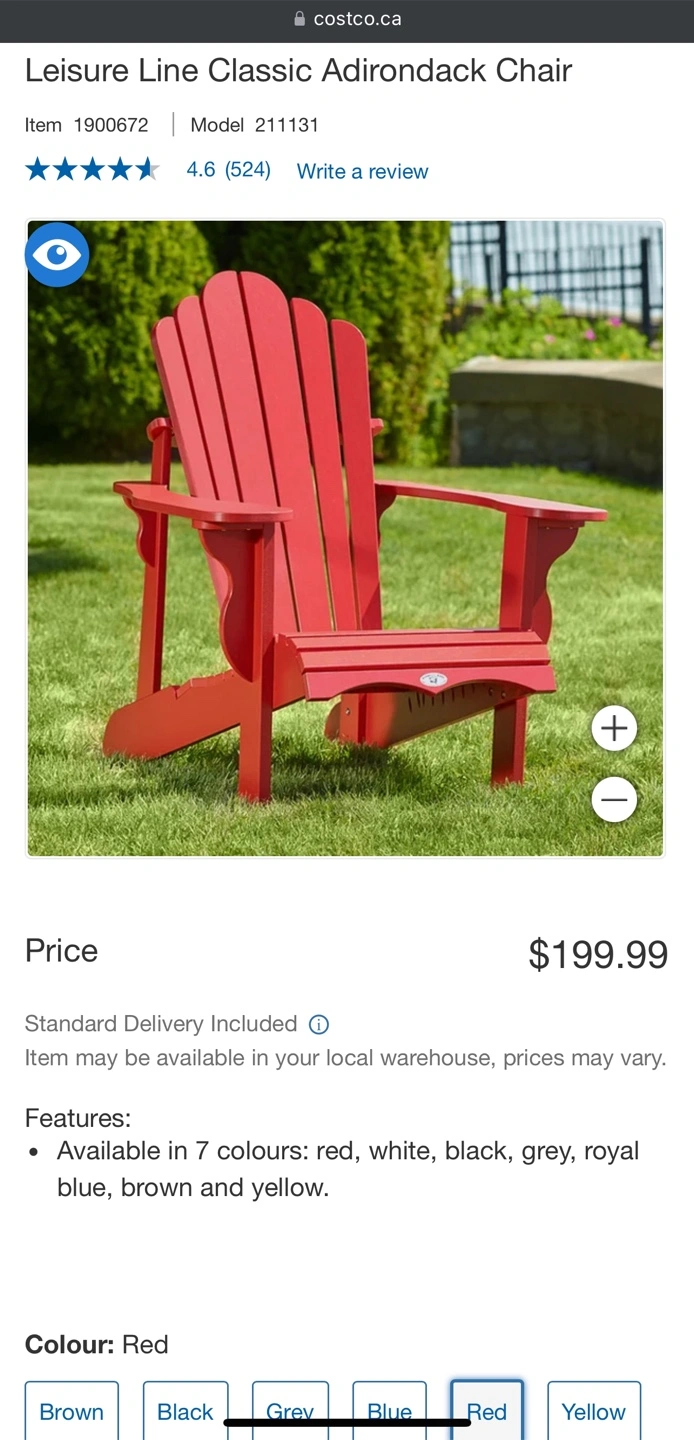Zoom out of the product image
The height and width of the screenshot is (1440, 694).
(614, 799)
